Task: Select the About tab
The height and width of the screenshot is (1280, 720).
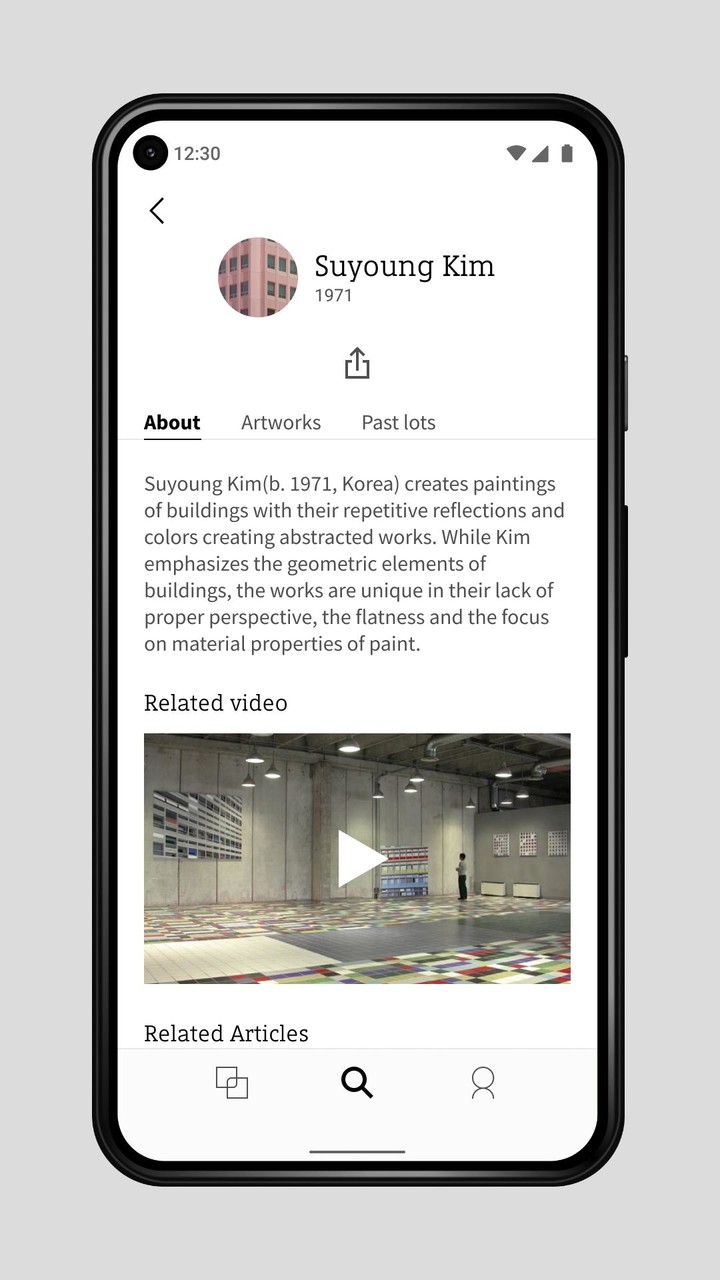Action: click(172, 422)
